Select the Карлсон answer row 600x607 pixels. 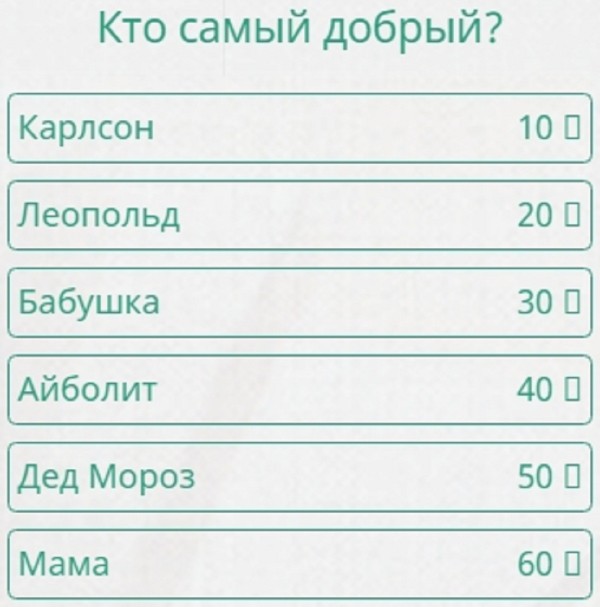(x=299, y=128)
